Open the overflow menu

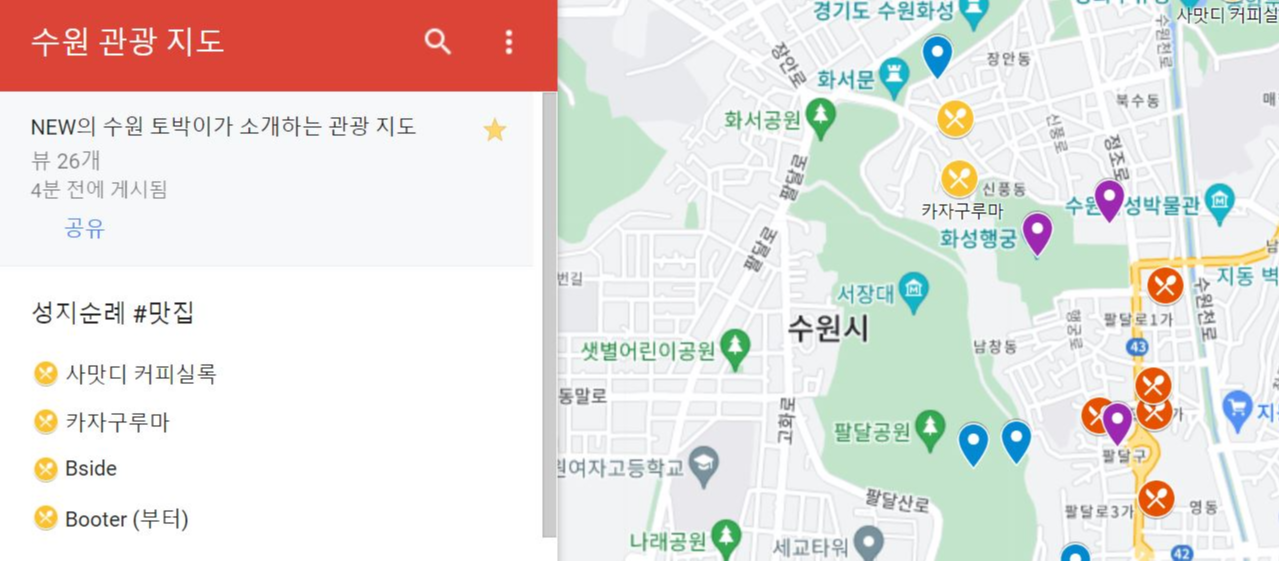tap(509, 42)
